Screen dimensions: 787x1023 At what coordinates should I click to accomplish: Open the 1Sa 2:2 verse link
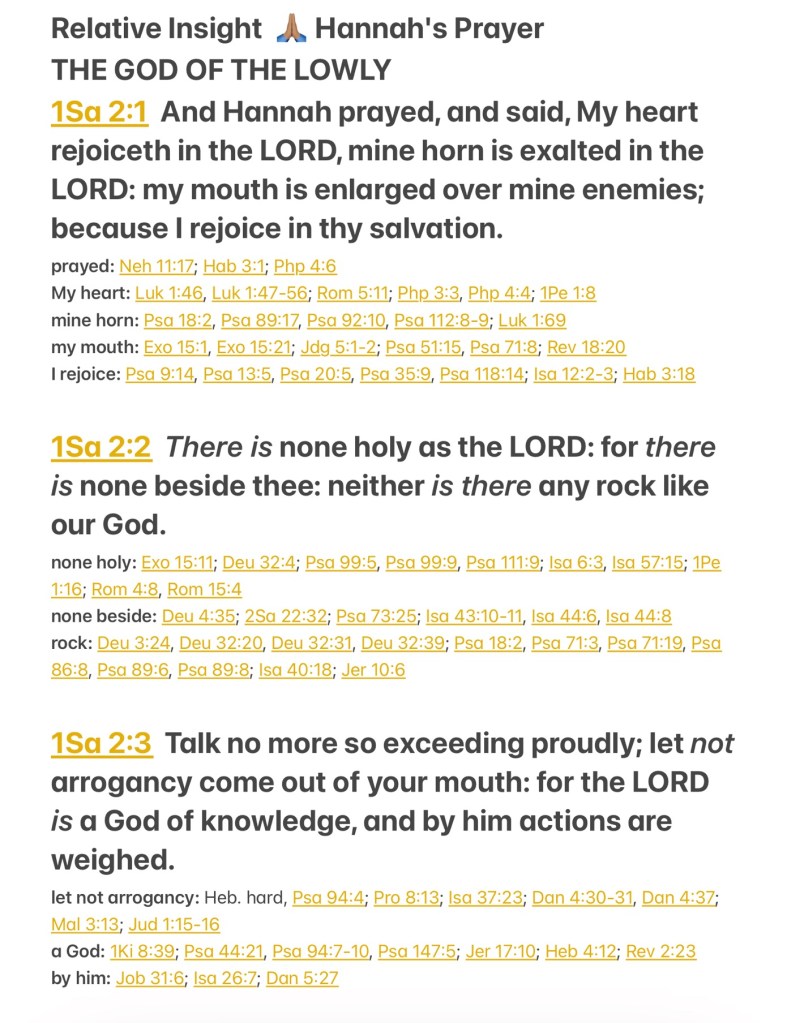(101, 446)
